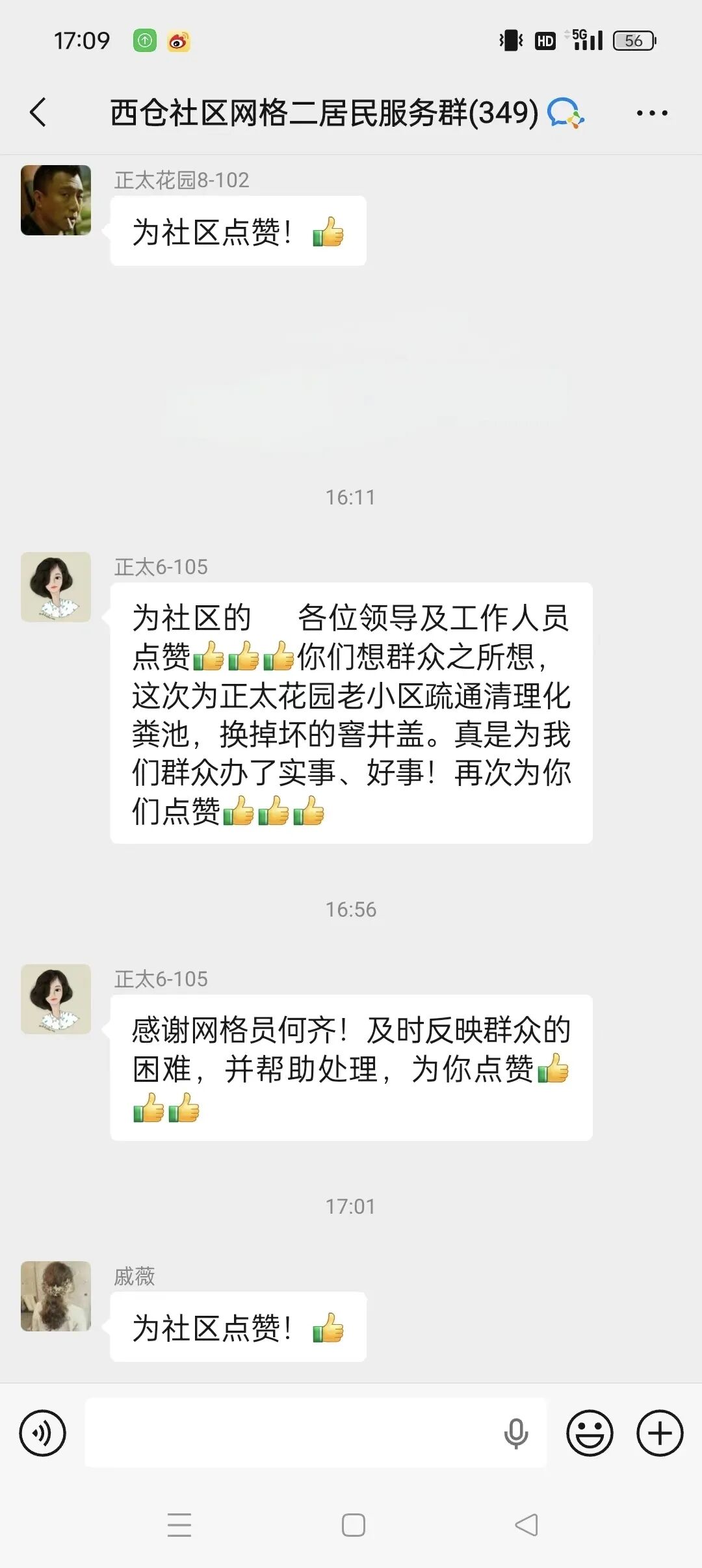The height and width of the screenshot is (1568, 702).
Task: View profile avatar of 戚薇
Action: (x=56, y=1296)
